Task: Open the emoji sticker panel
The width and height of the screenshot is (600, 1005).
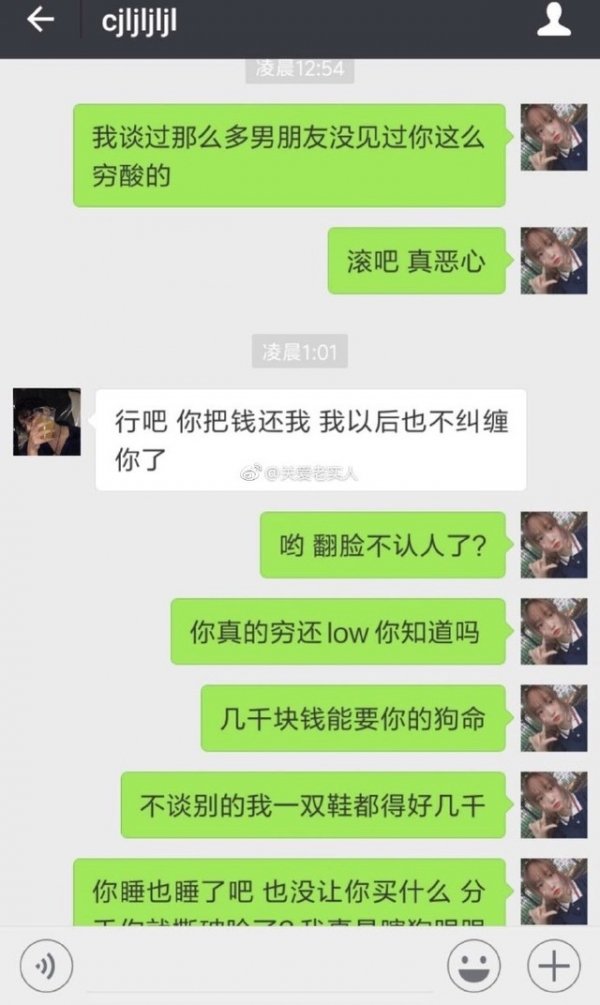Action: point(473,968)
